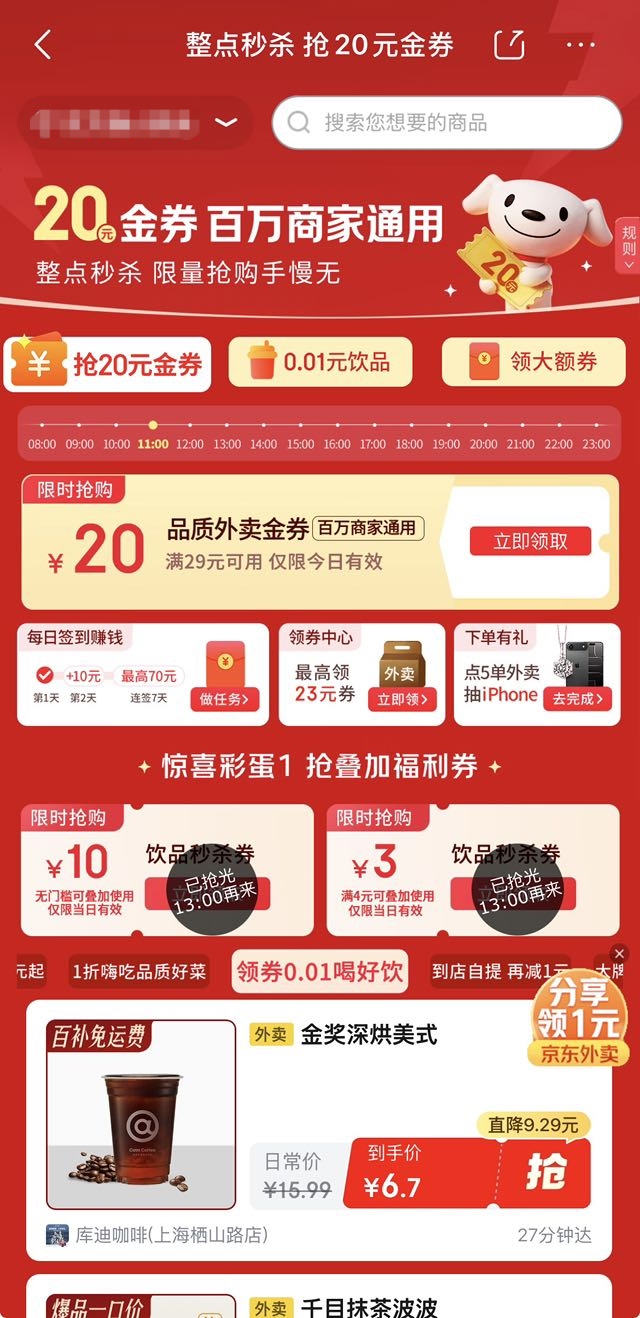The height and width of the screenshot is (1318, 640).
Task: Tap 做任务 in daily check-in card
Action: [225, 699]
